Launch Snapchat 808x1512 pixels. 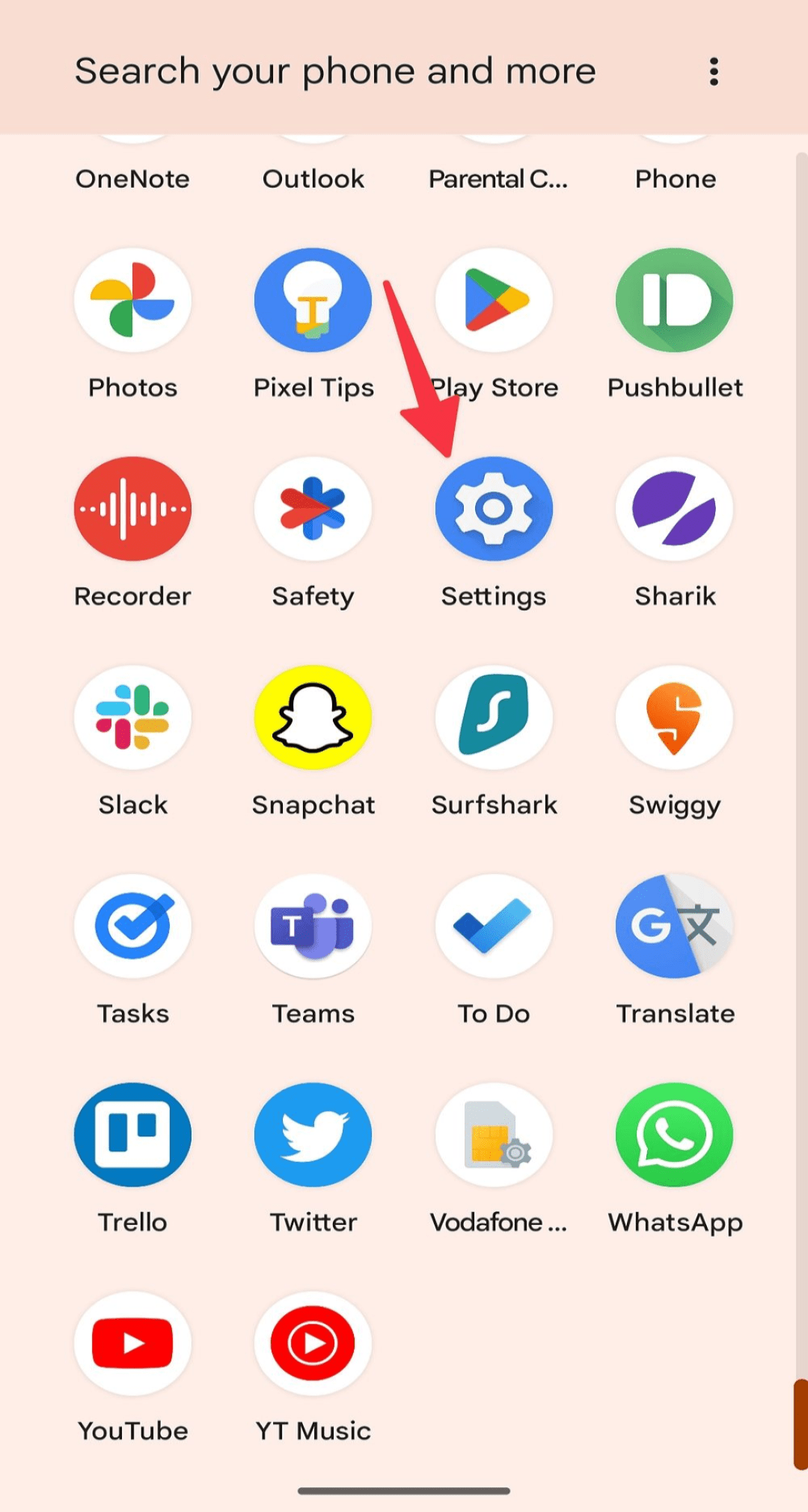click(x=313, y=718)
